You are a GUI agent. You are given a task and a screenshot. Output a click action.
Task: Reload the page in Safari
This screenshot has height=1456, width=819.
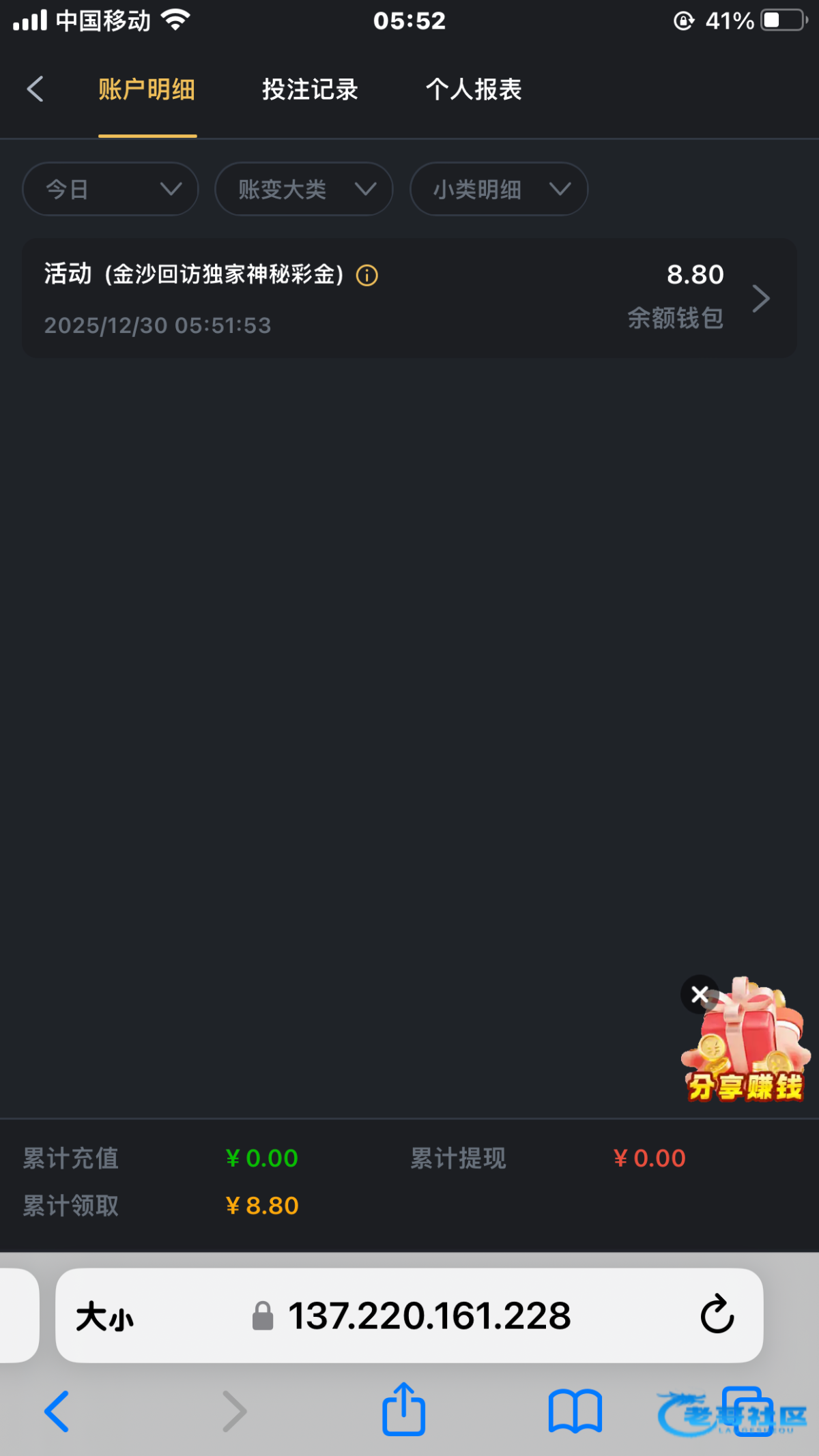click(x=717, y=1315)
